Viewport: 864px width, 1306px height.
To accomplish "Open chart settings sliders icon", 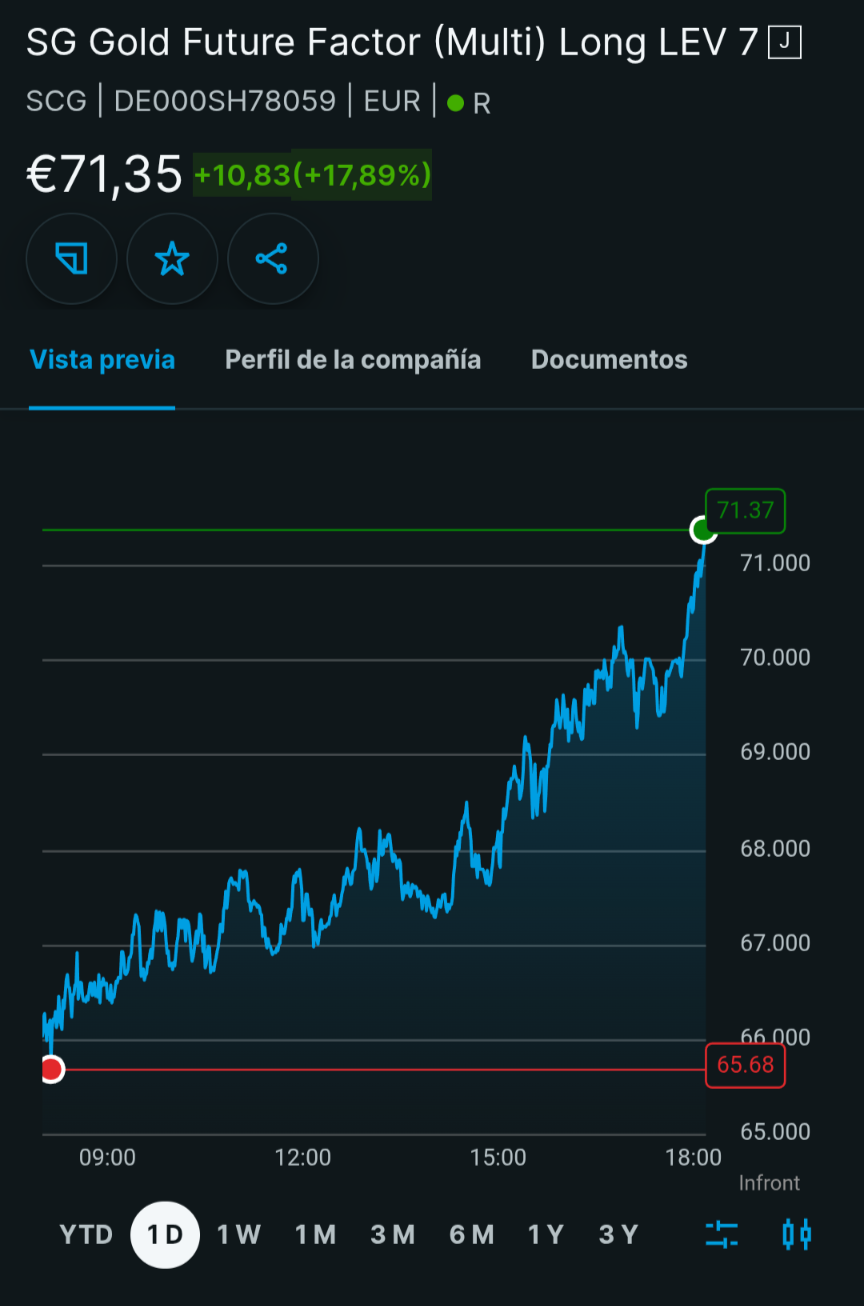I will [x=721, y=1235].
